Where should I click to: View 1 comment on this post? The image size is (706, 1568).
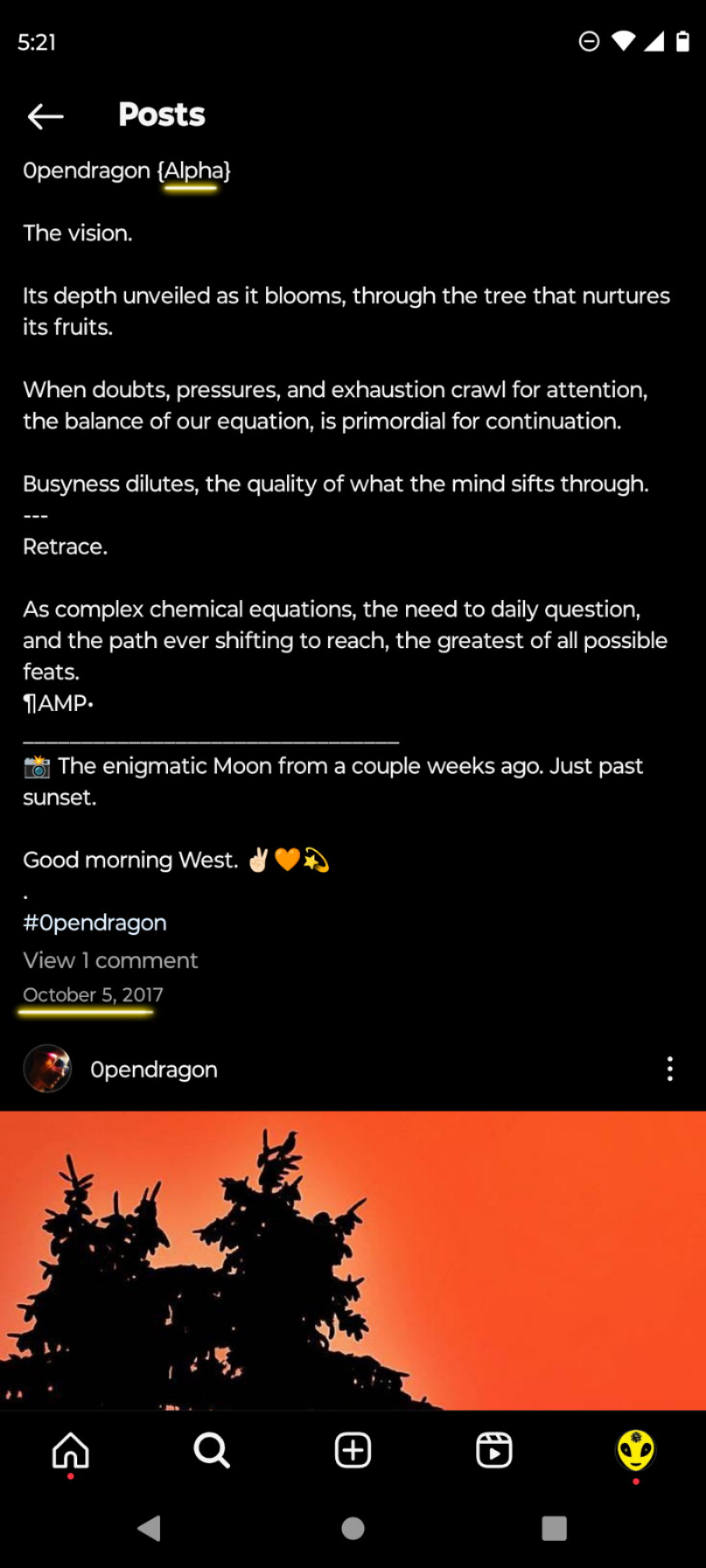pyautogui.click(x=110, y=960)
